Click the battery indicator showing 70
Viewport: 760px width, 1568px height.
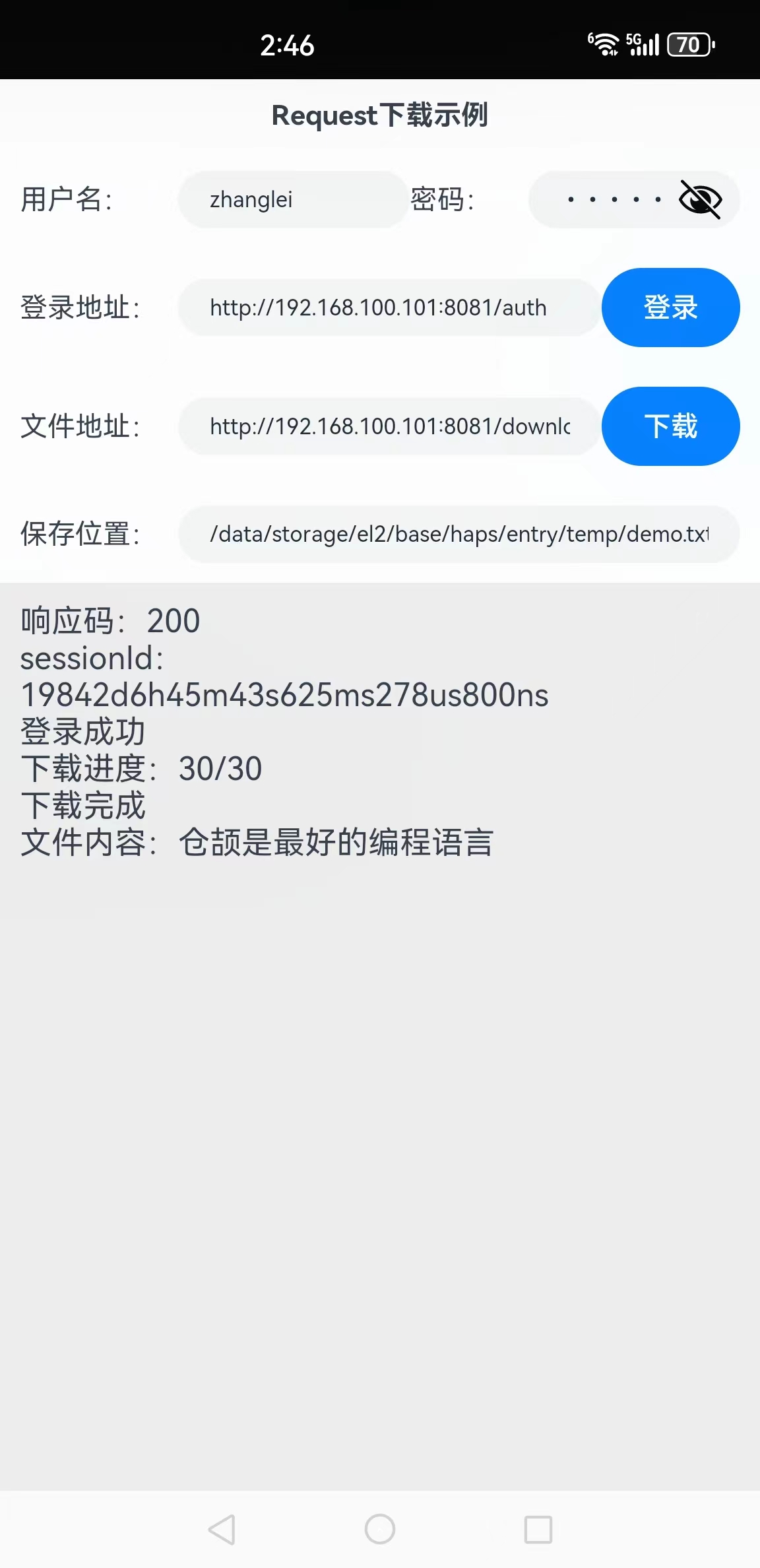click(x=689, y=45)
